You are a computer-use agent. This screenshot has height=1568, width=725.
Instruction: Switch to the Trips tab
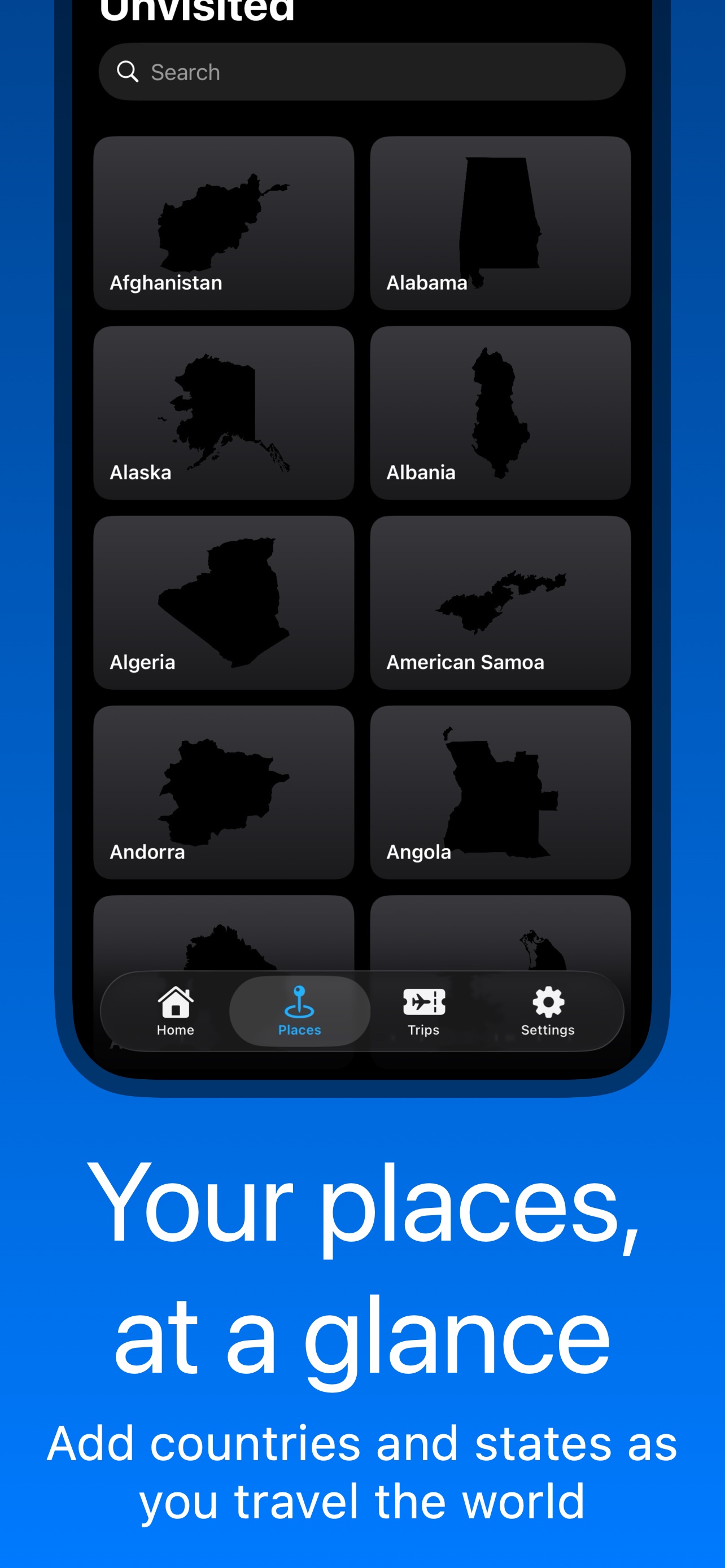[423, 1010]
